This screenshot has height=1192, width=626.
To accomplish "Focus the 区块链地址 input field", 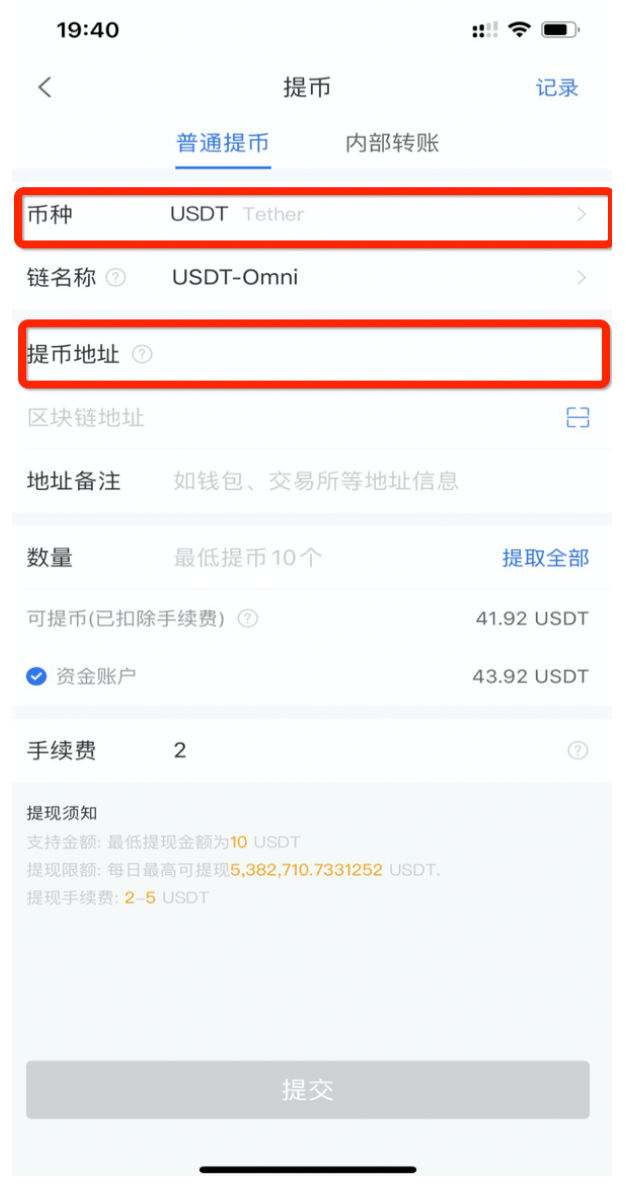I will coord(280,418).
